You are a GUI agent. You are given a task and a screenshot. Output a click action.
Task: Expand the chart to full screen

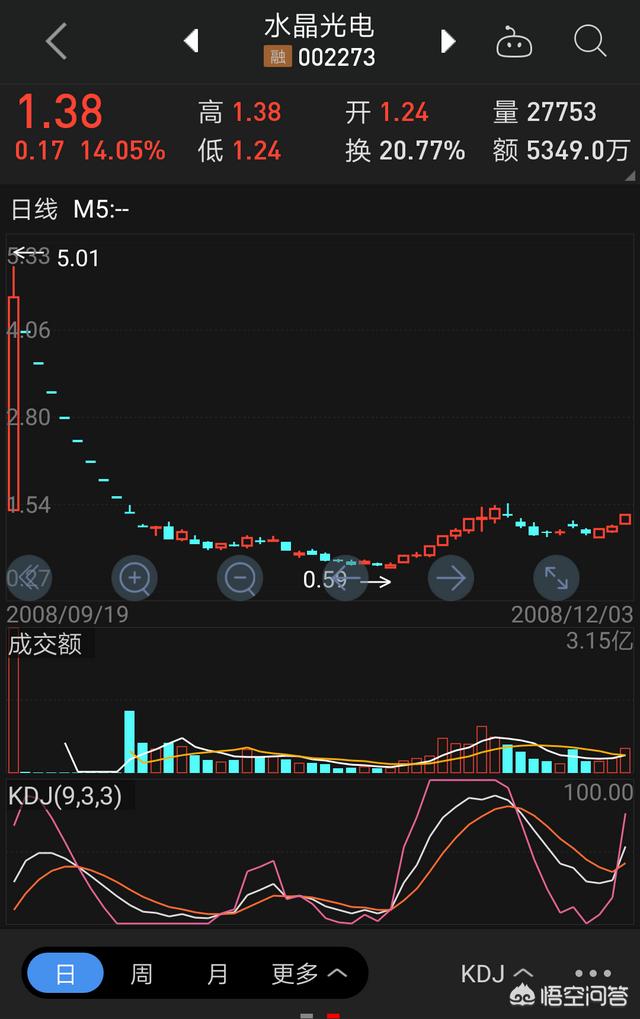(555, 577)
